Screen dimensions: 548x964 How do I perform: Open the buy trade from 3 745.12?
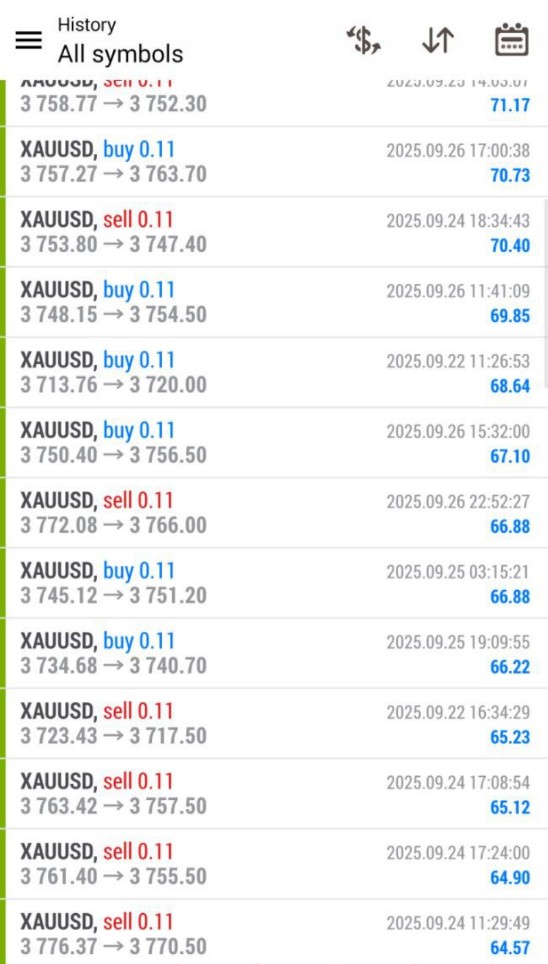click(274, 582)
